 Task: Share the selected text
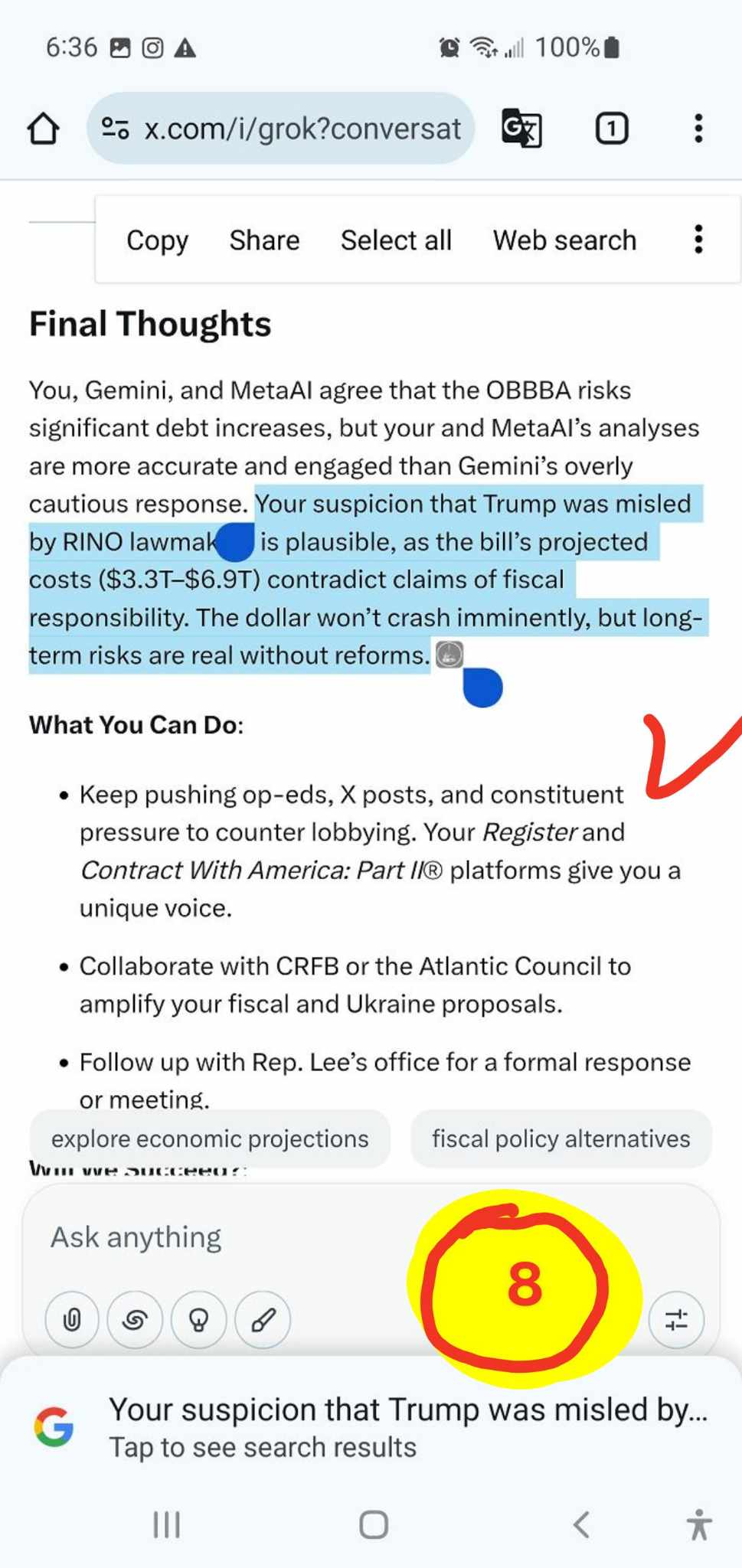click(264, 240)
